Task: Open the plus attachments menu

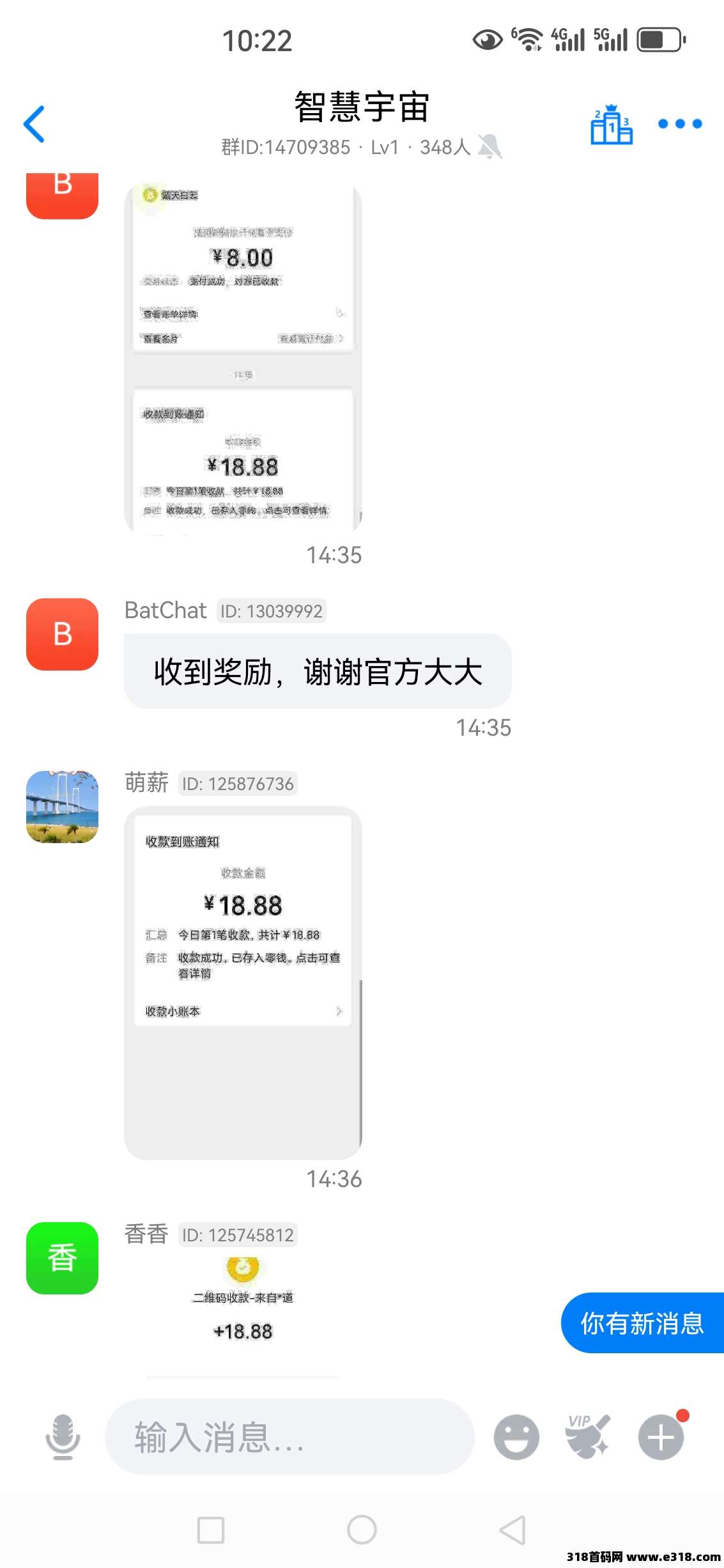Action: [x=661, y=1437]
